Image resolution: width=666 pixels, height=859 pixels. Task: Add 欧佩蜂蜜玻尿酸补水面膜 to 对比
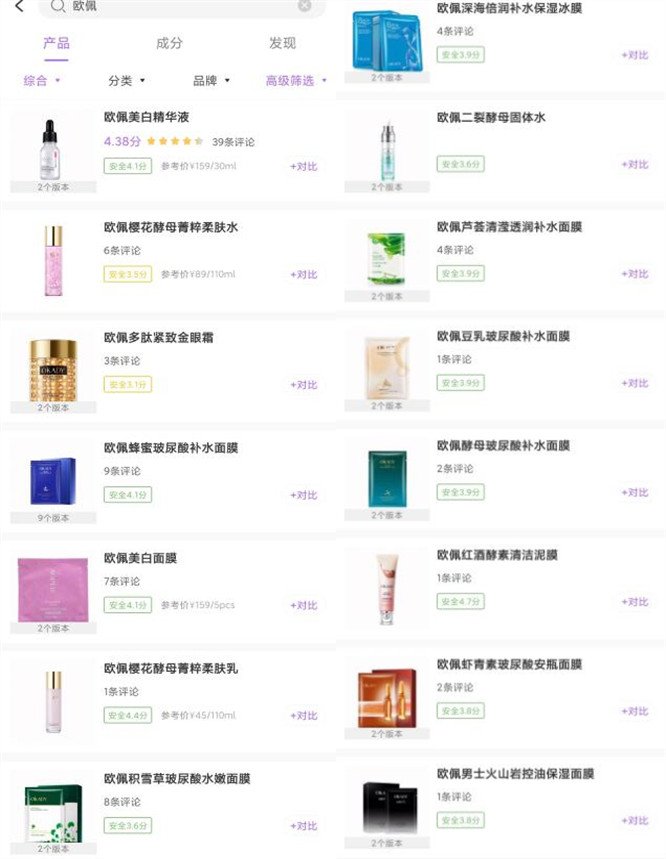303,495
